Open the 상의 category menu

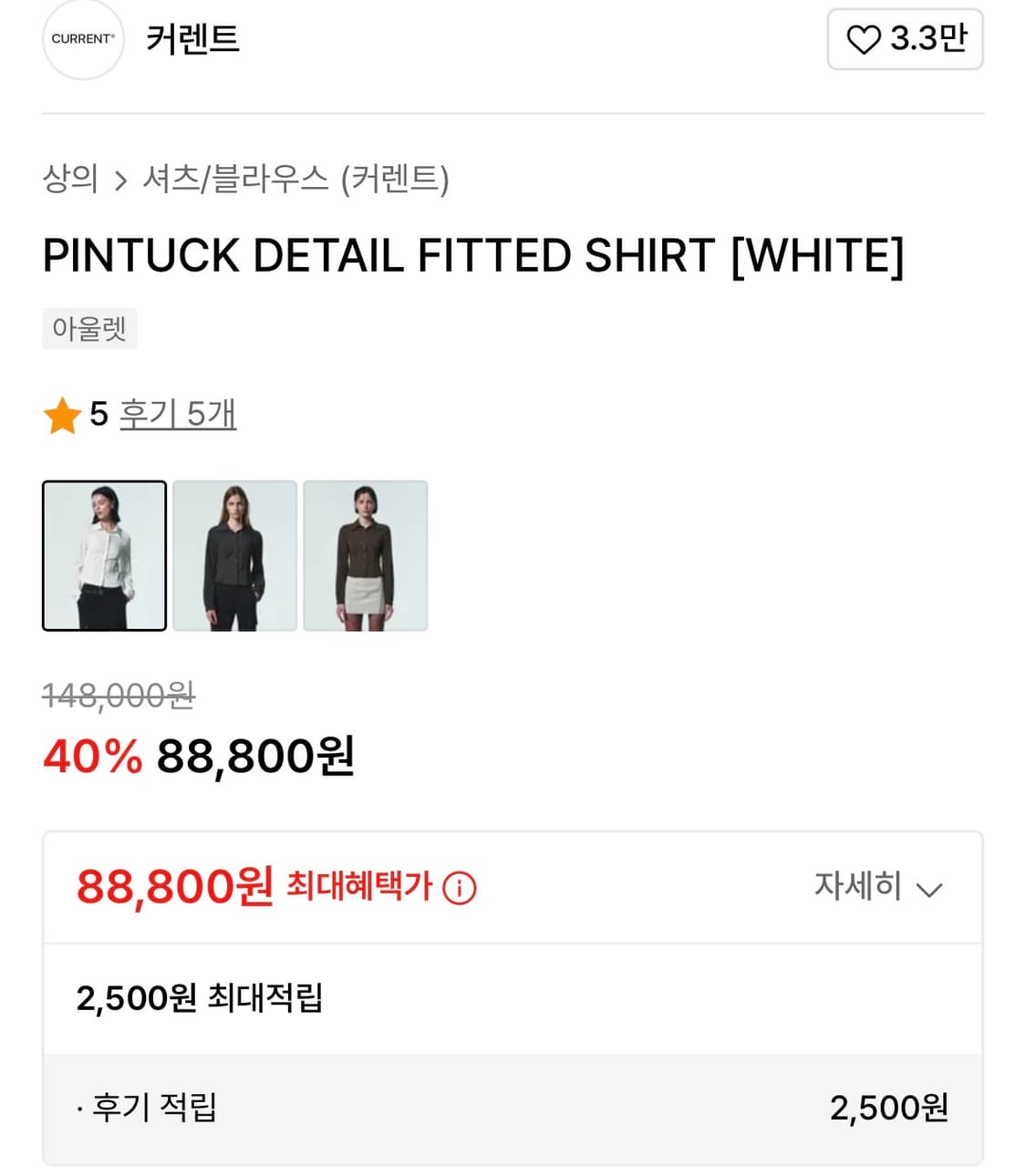pyautogui.click(x=72, y=179)
